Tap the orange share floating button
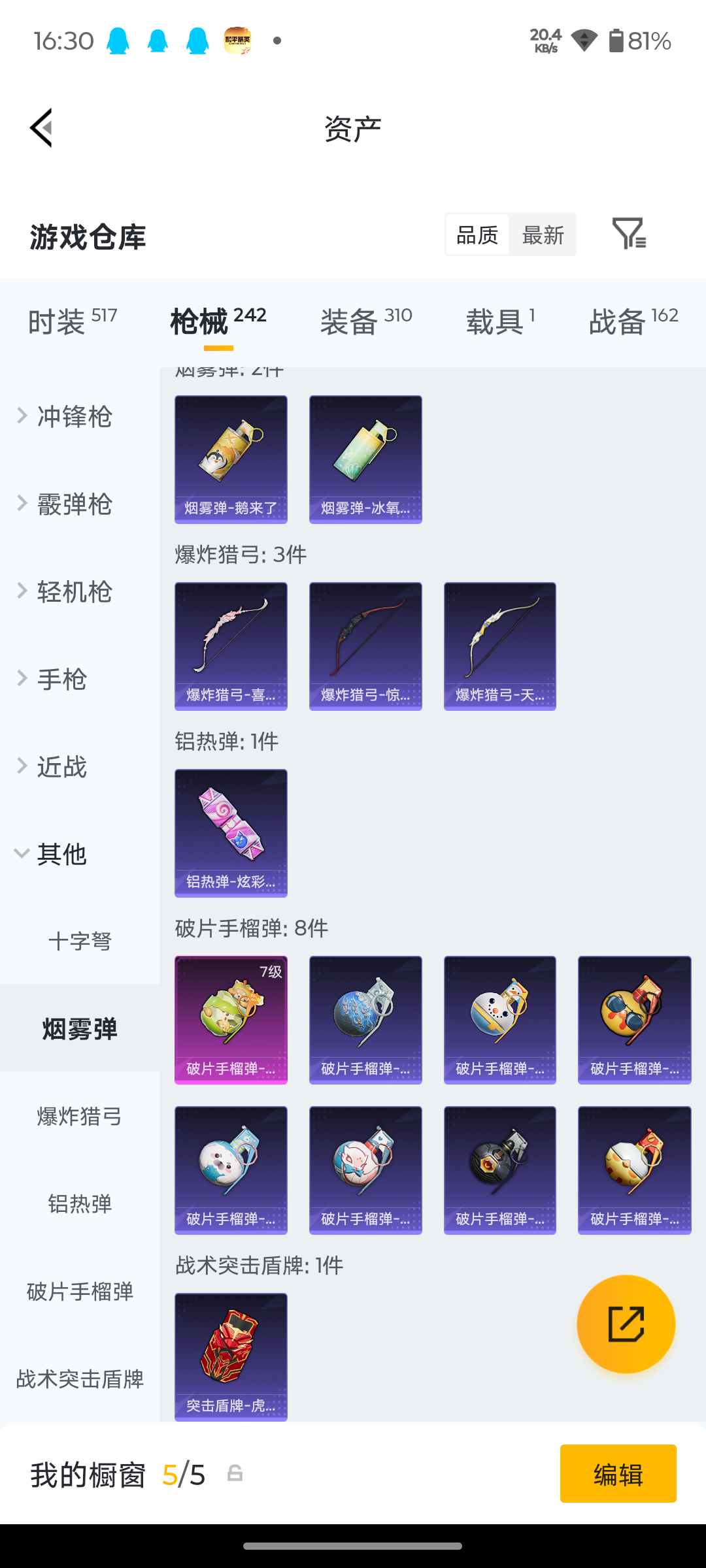Viewport: 706px width, 1568px height. tap(626, 1324)
